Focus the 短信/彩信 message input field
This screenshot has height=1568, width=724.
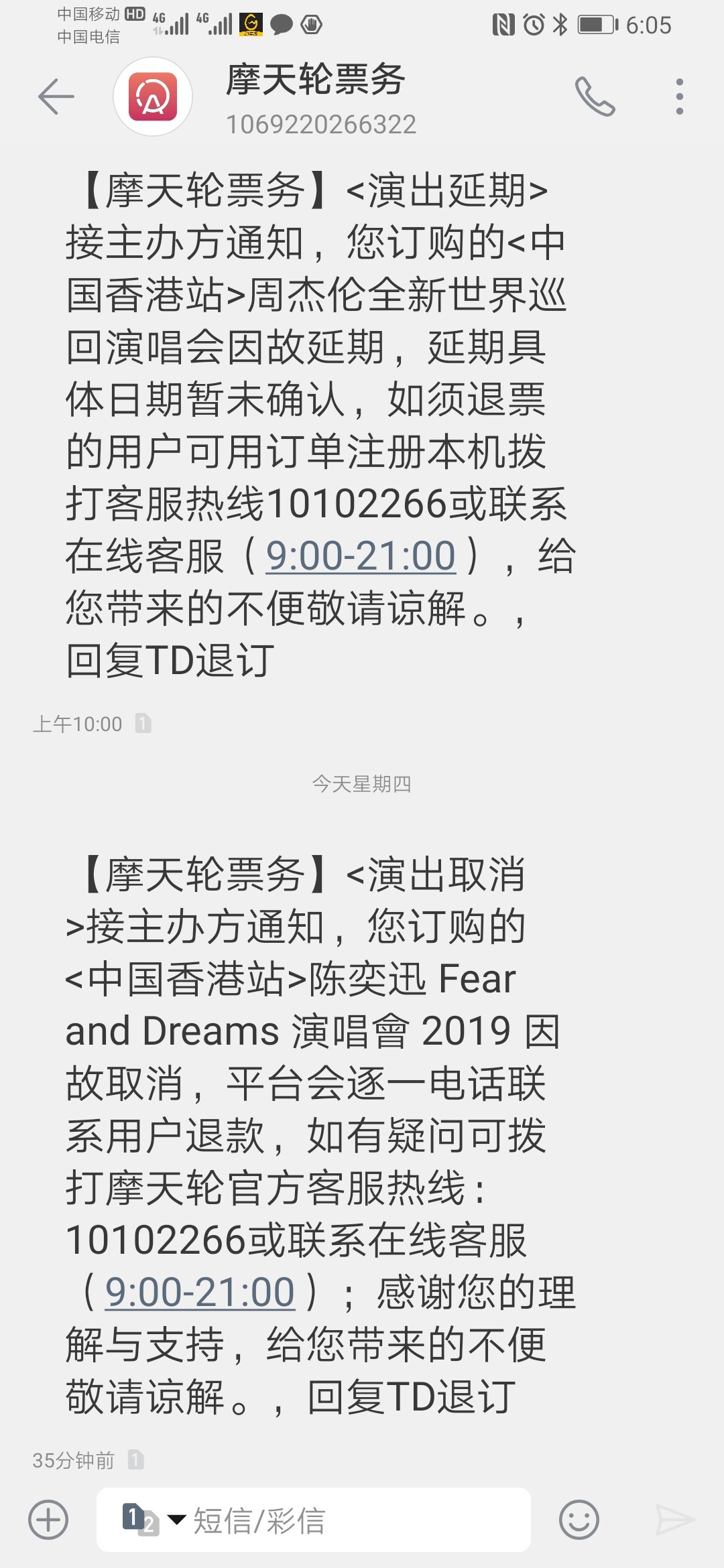(x=314, y=1519)
